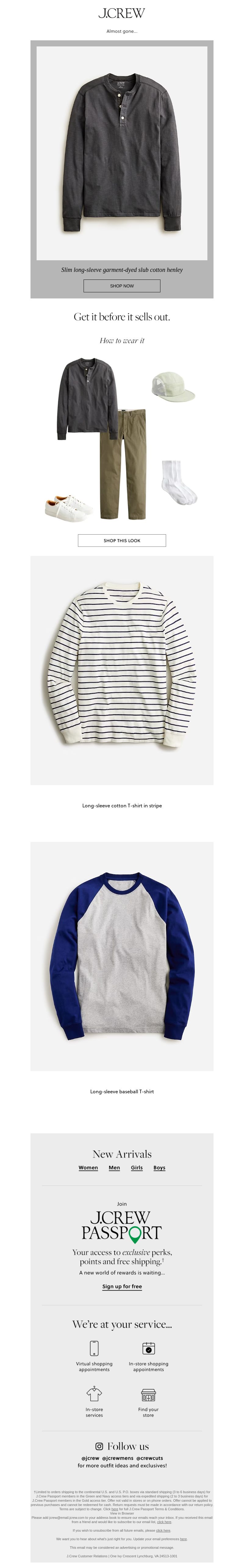Tap View in Browser link
The height and width of the screenshot is (1568, 244).
click(x=122, y=1513)
